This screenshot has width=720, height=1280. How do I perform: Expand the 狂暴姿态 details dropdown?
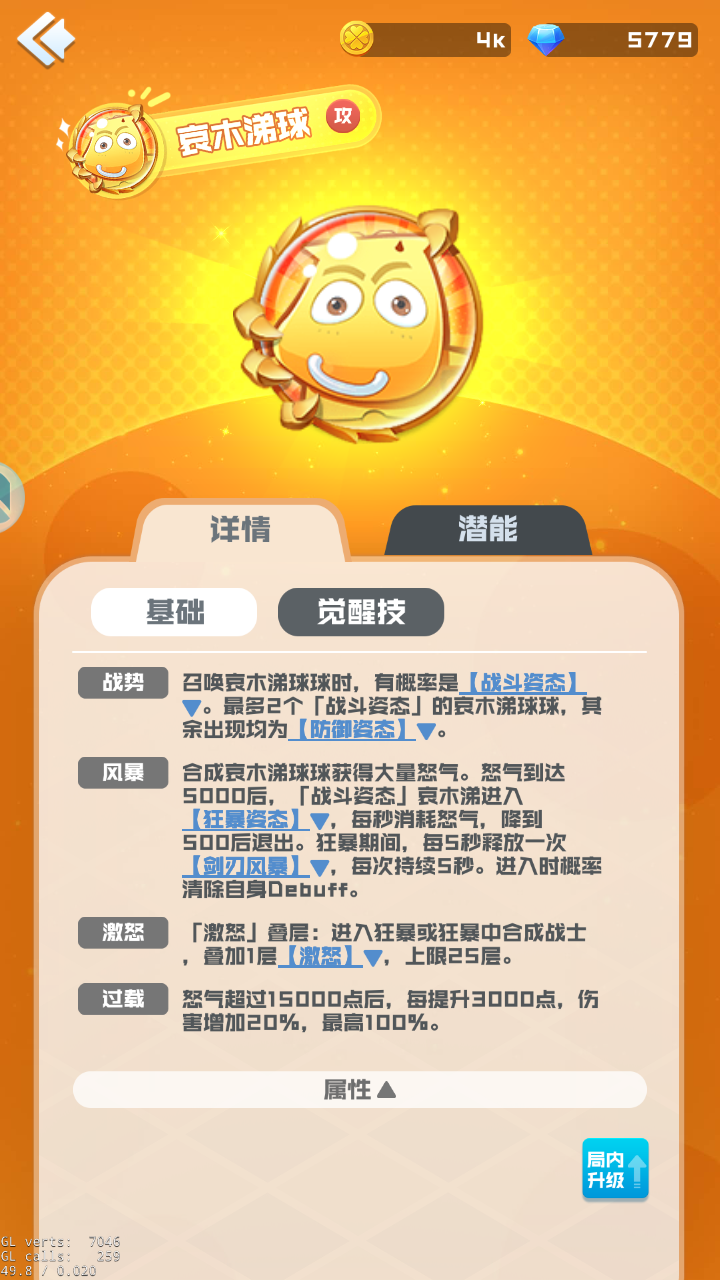pyautogui.click(x=244, y=819)
